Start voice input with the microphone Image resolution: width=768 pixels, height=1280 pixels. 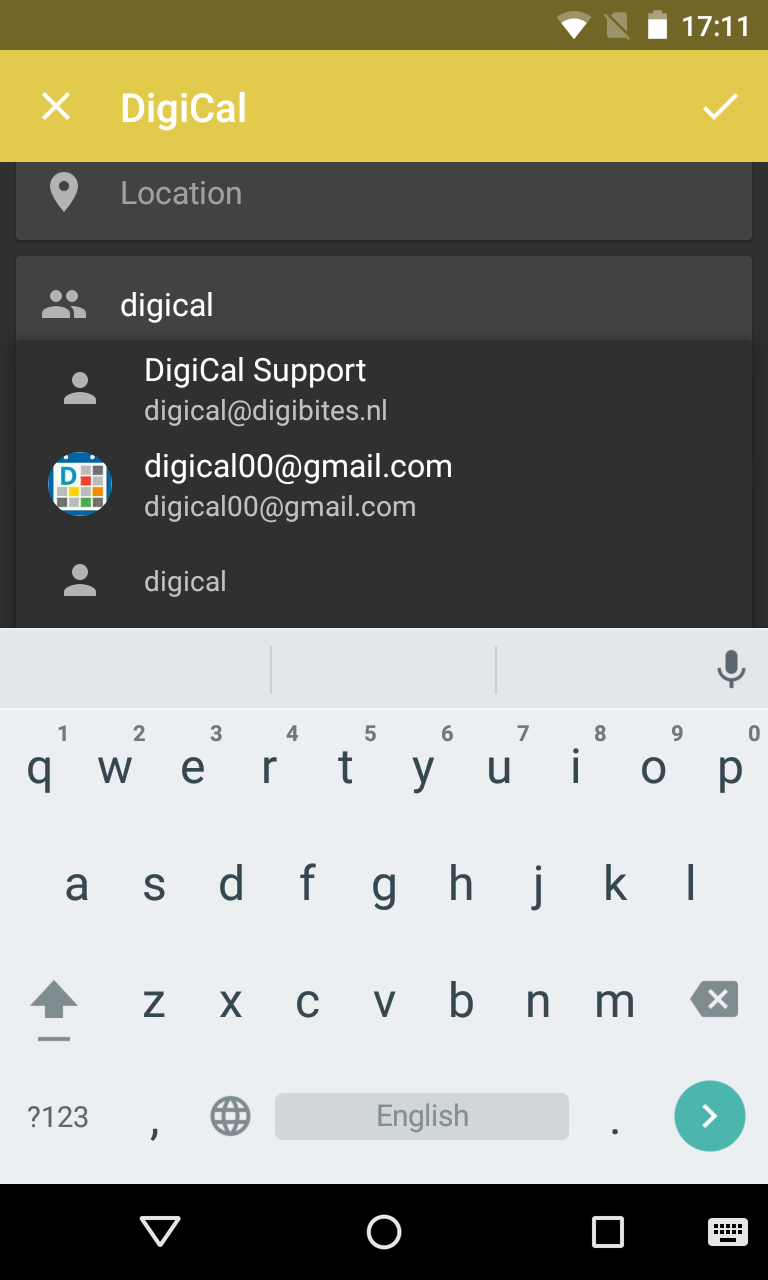731,668
